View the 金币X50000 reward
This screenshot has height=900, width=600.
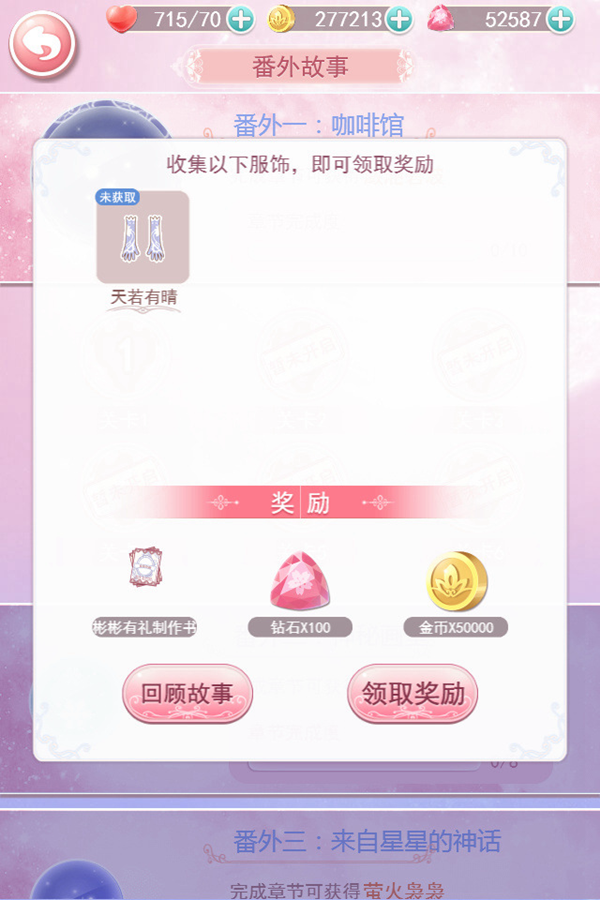[x=456, y=582]
